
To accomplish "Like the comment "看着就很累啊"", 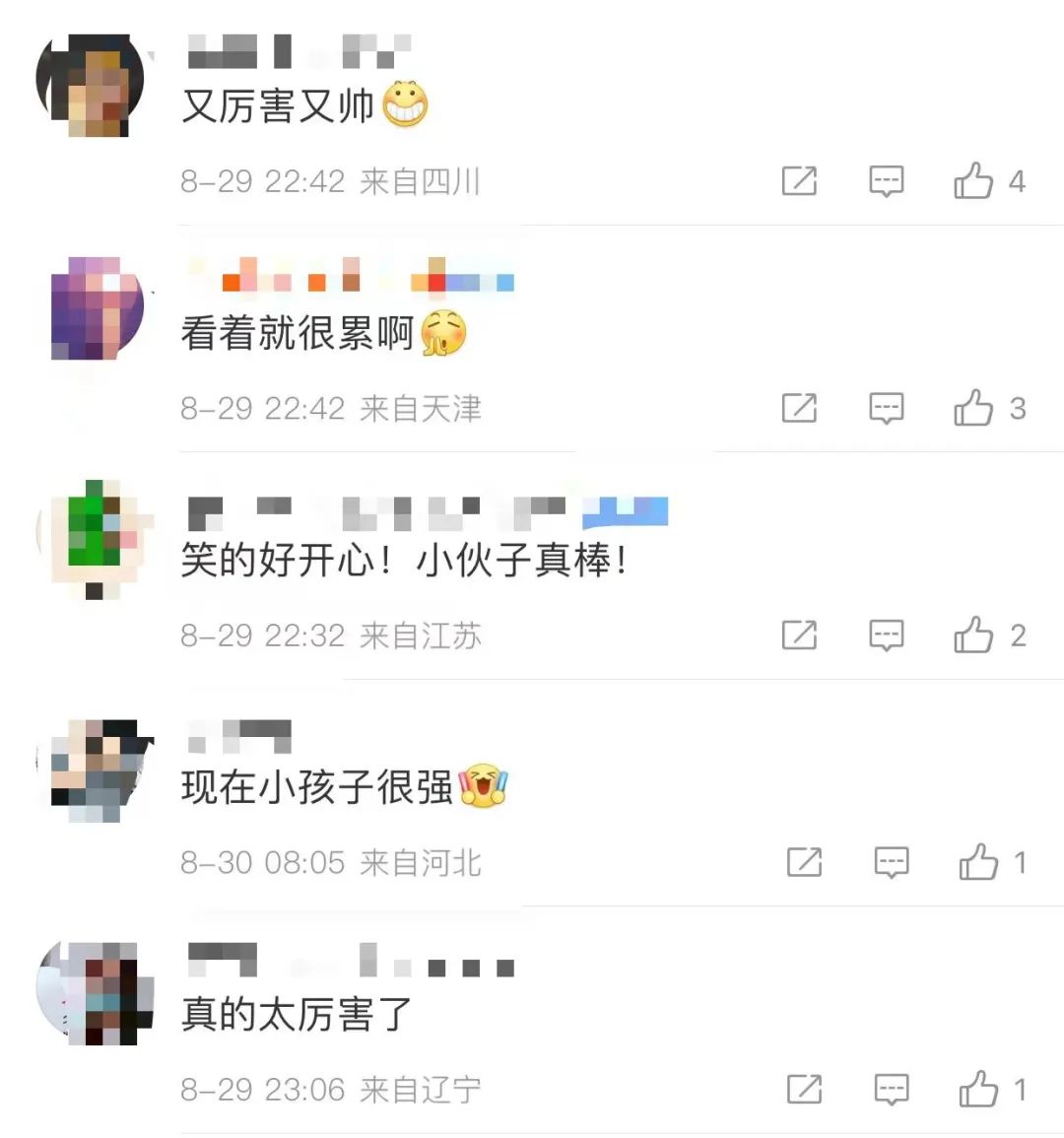I will (973, 408).
